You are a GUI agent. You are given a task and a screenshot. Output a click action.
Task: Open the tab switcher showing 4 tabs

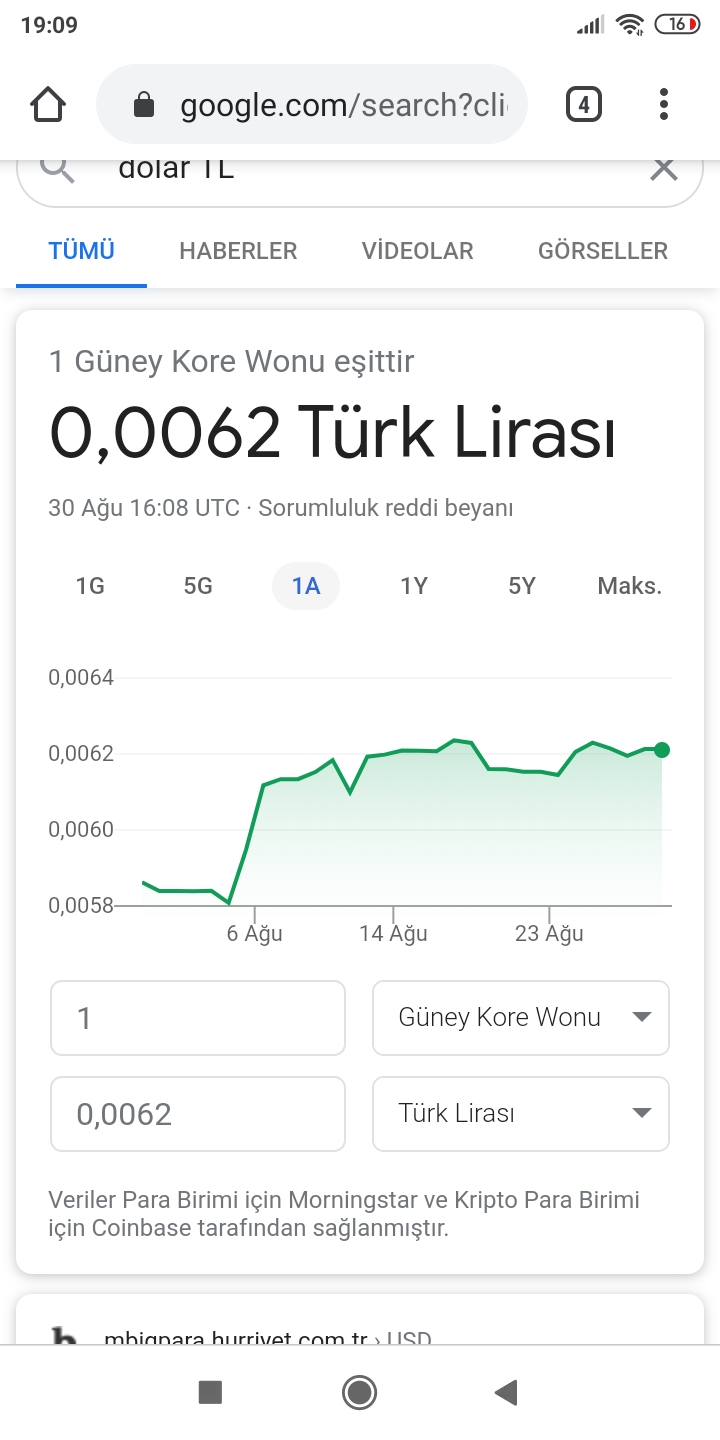(583, 104)
